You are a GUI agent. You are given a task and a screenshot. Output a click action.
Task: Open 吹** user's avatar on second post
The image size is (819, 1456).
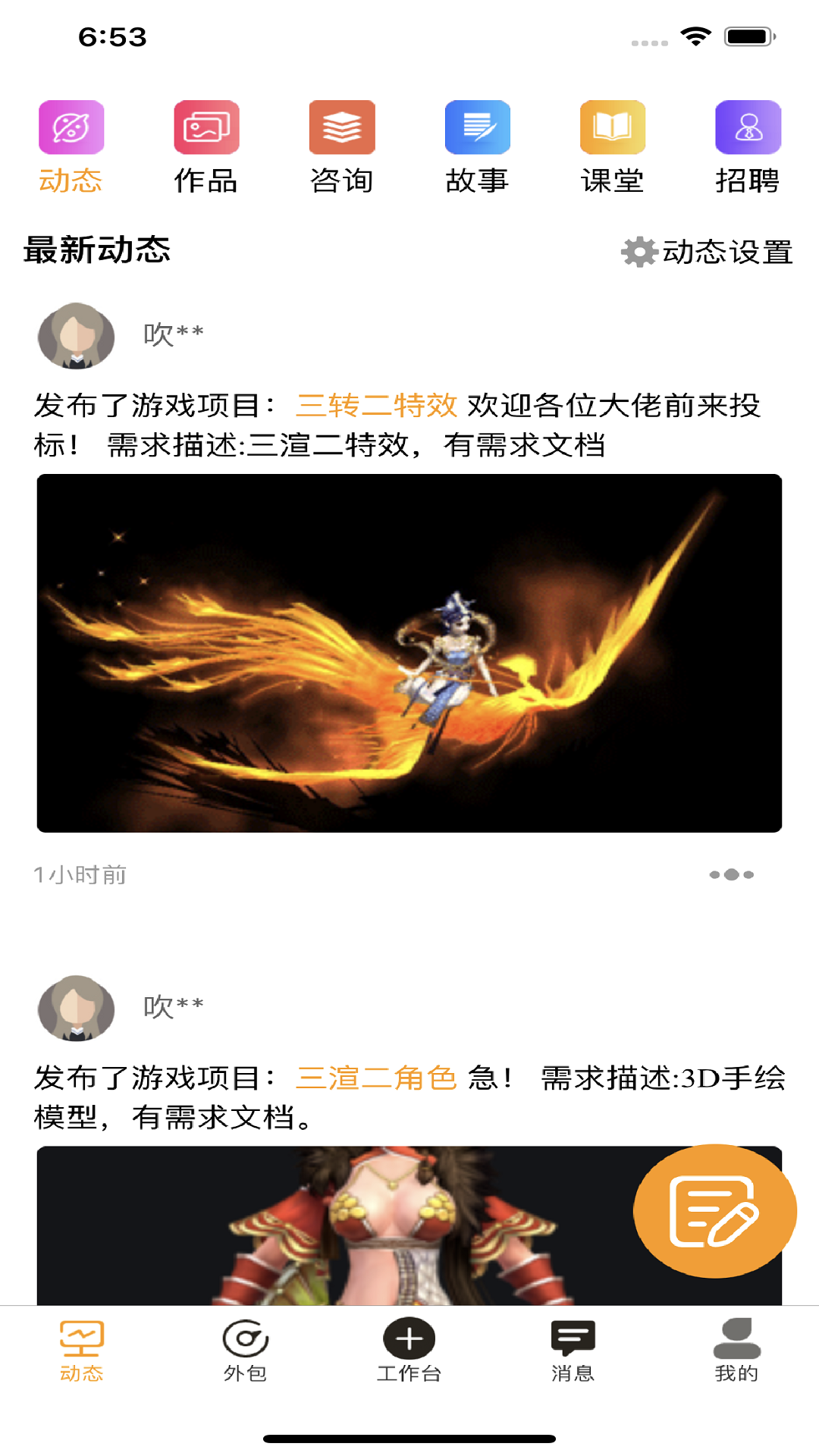[x=75, y=1010]
